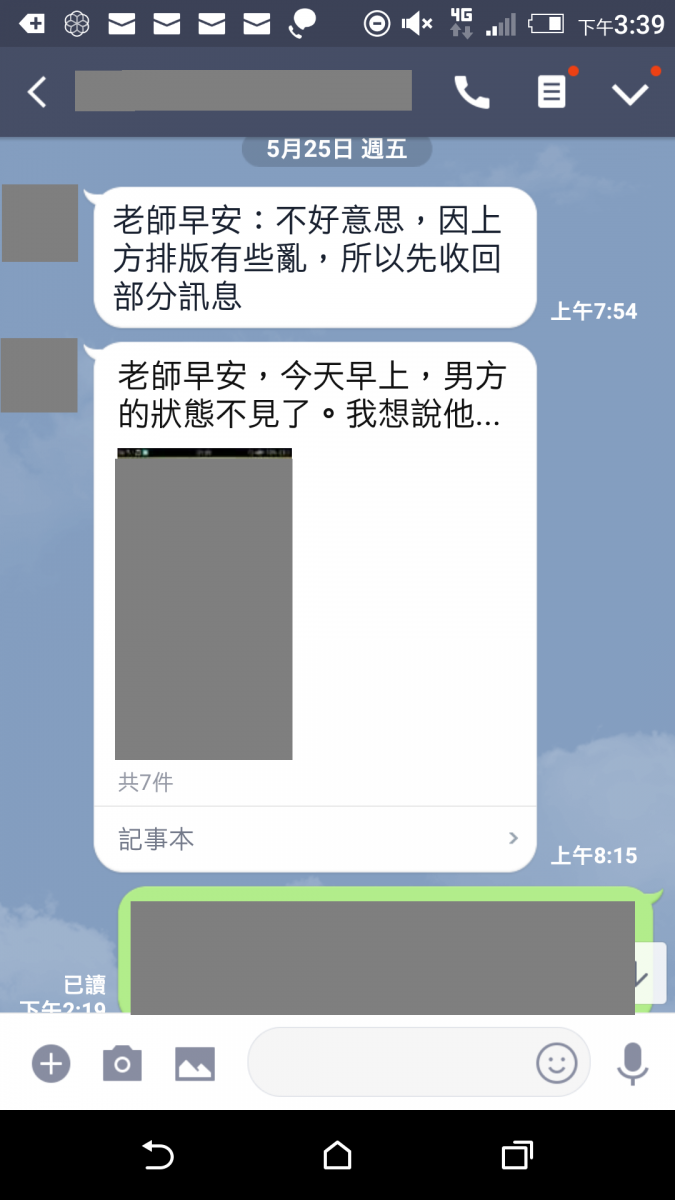Start a voice call with this contact
Screen dimensions: 675x1200
(x=471, y=93)
